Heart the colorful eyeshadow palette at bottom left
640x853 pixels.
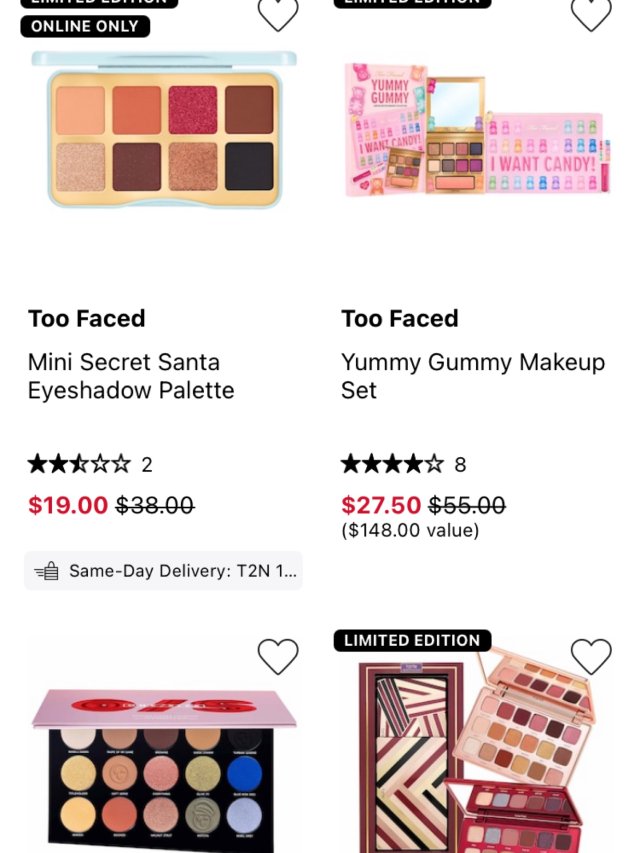coord(278,657)
